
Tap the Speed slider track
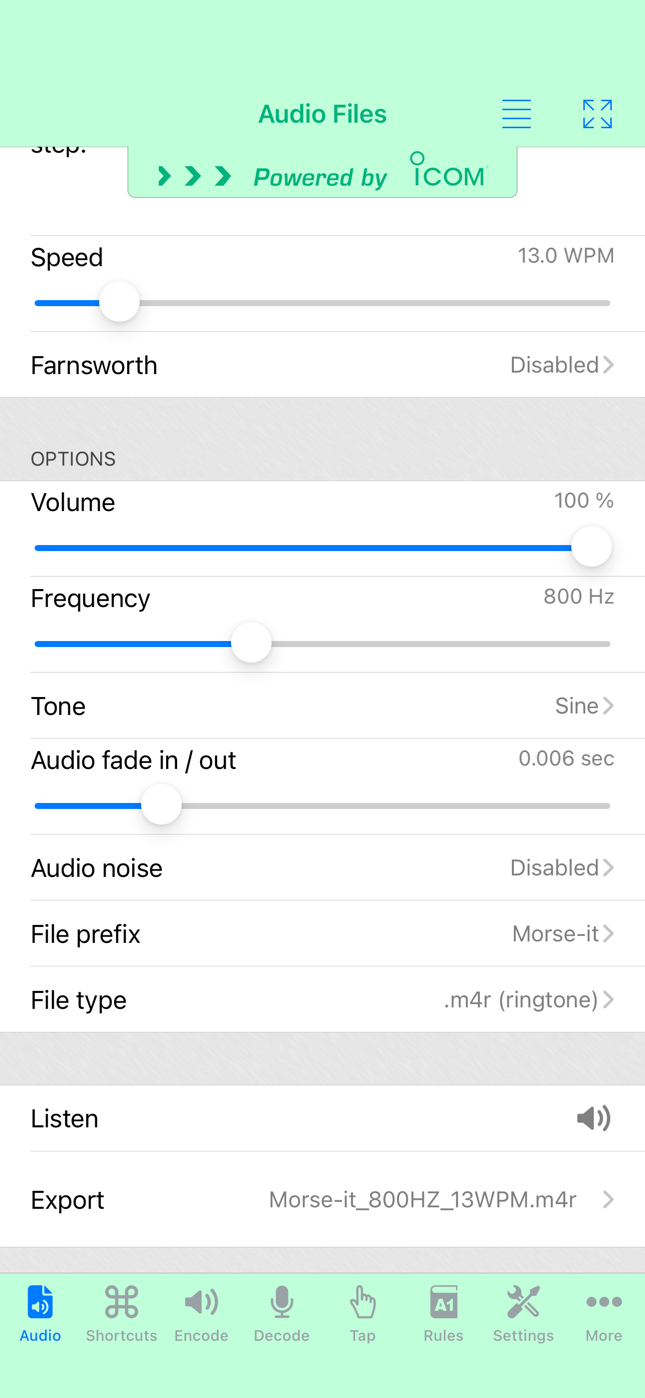point(322,303)
